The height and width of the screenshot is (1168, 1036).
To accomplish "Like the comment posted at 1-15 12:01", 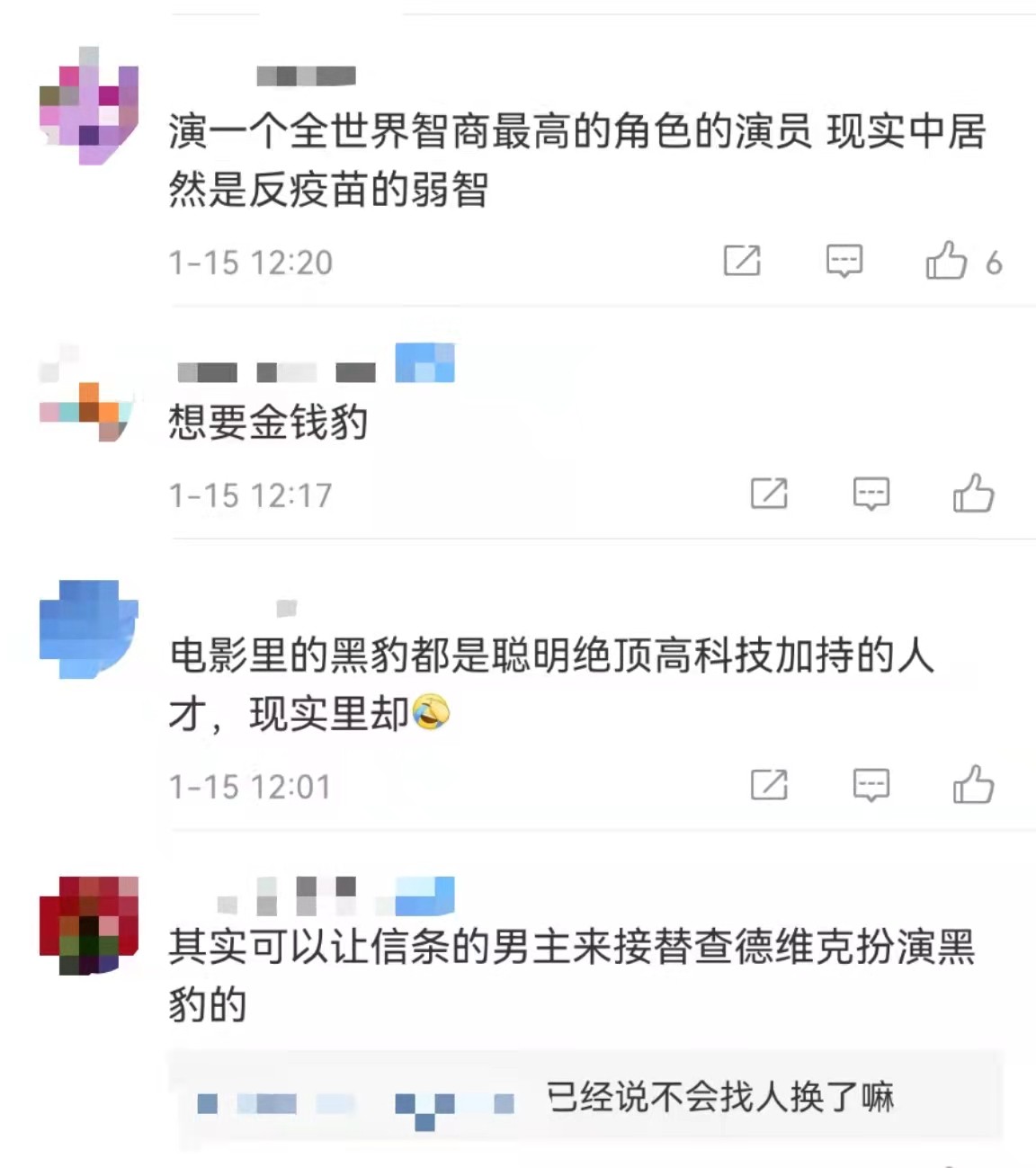I will pos(973,785).
